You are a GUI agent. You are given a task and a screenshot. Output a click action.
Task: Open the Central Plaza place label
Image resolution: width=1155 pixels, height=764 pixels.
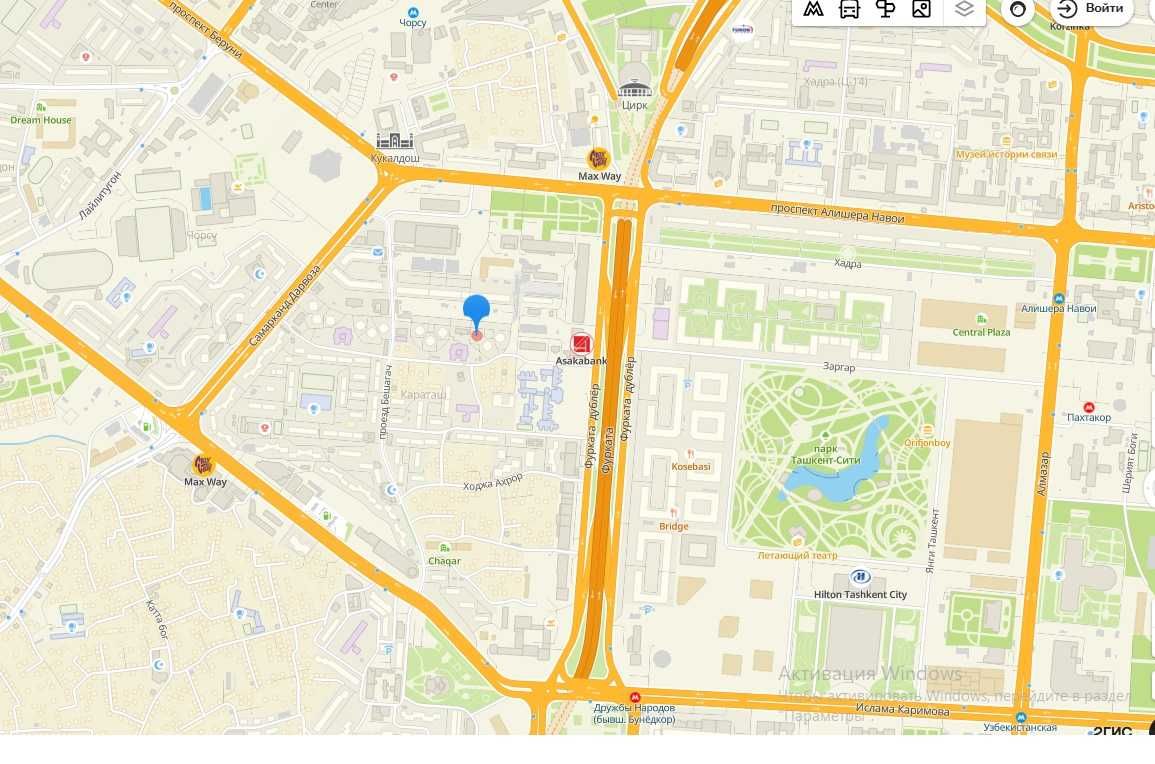pos(981,332)
